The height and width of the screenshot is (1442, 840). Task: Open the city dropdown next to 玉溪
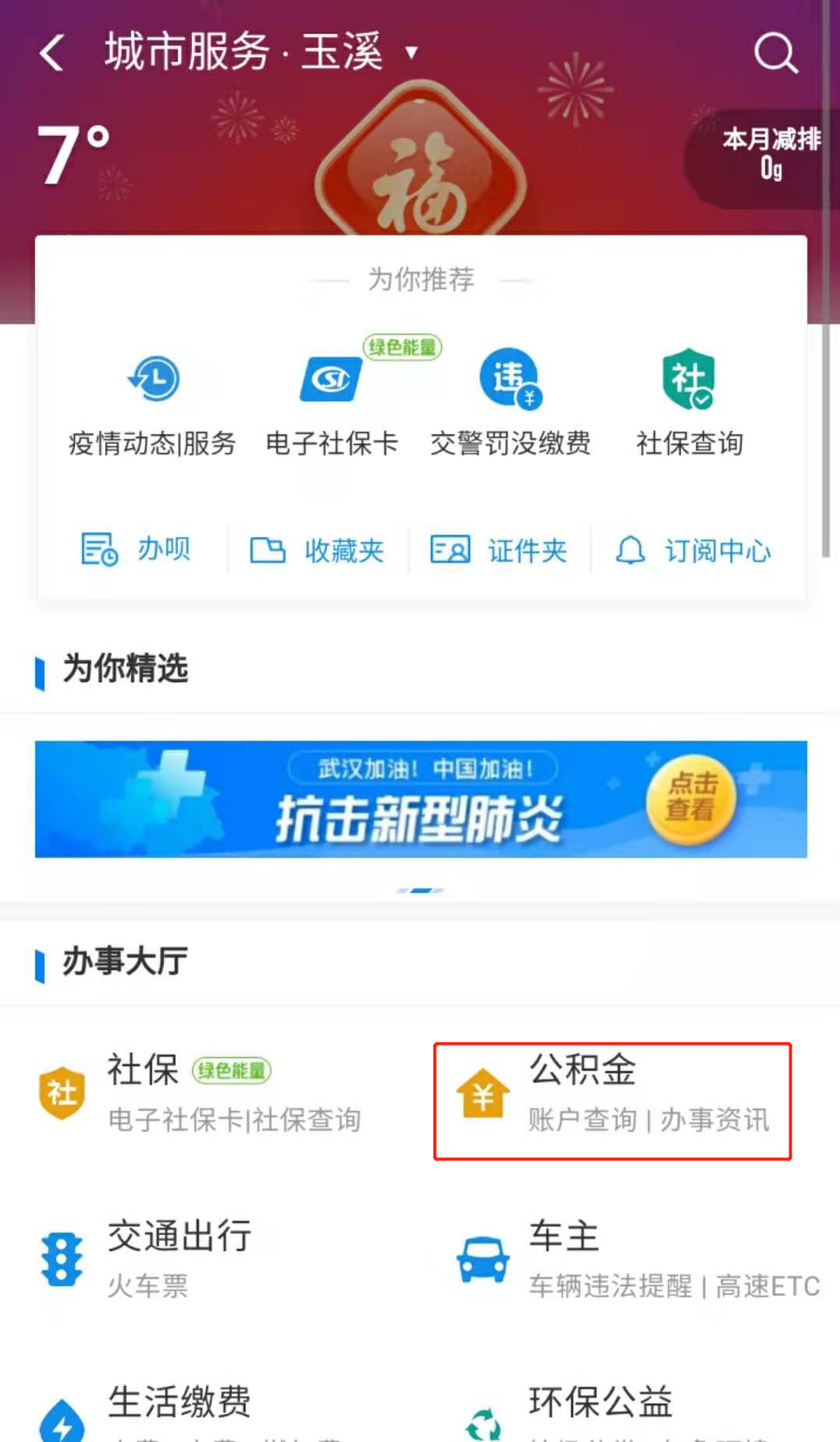[412, 52]
